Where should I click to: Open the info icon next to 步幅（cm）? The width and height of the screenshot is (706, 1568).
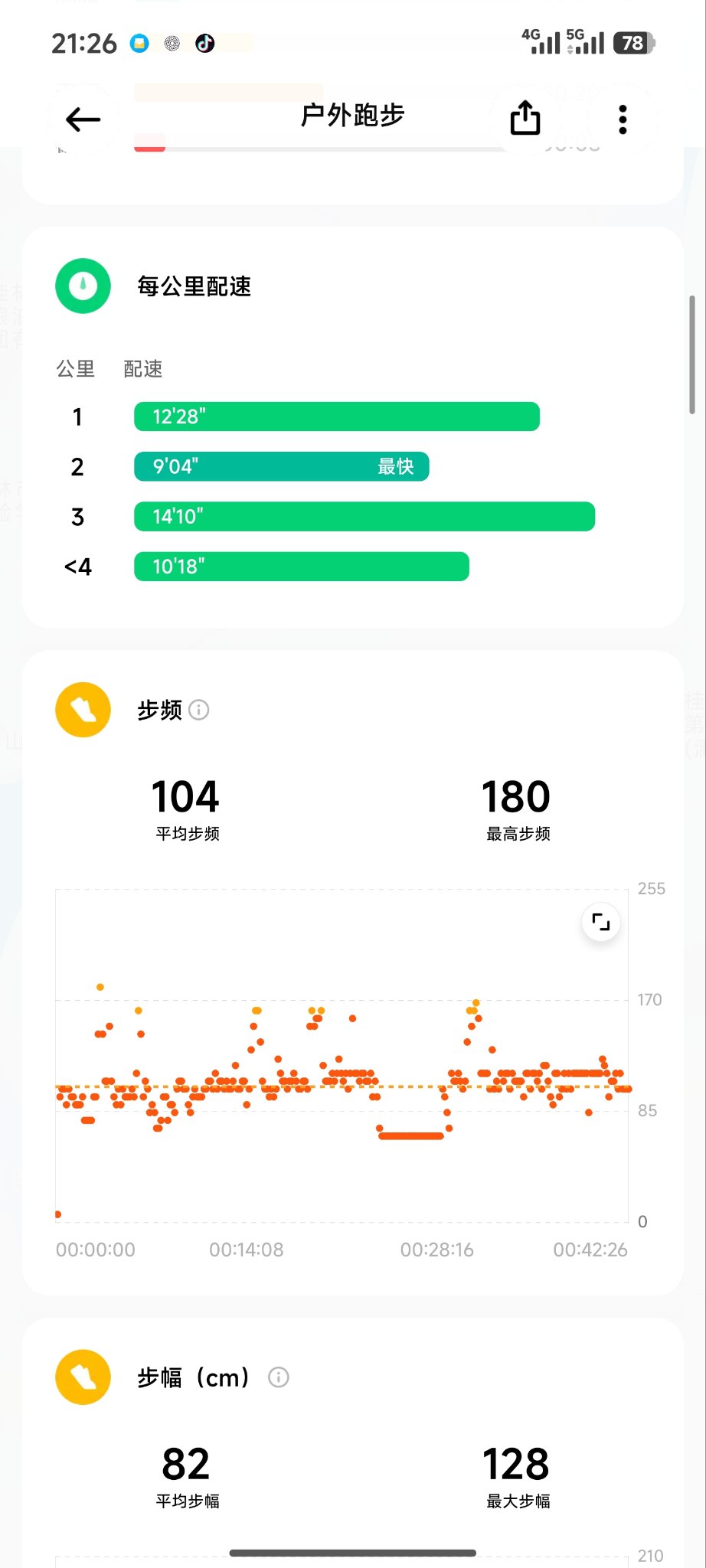coord(279,1377)
